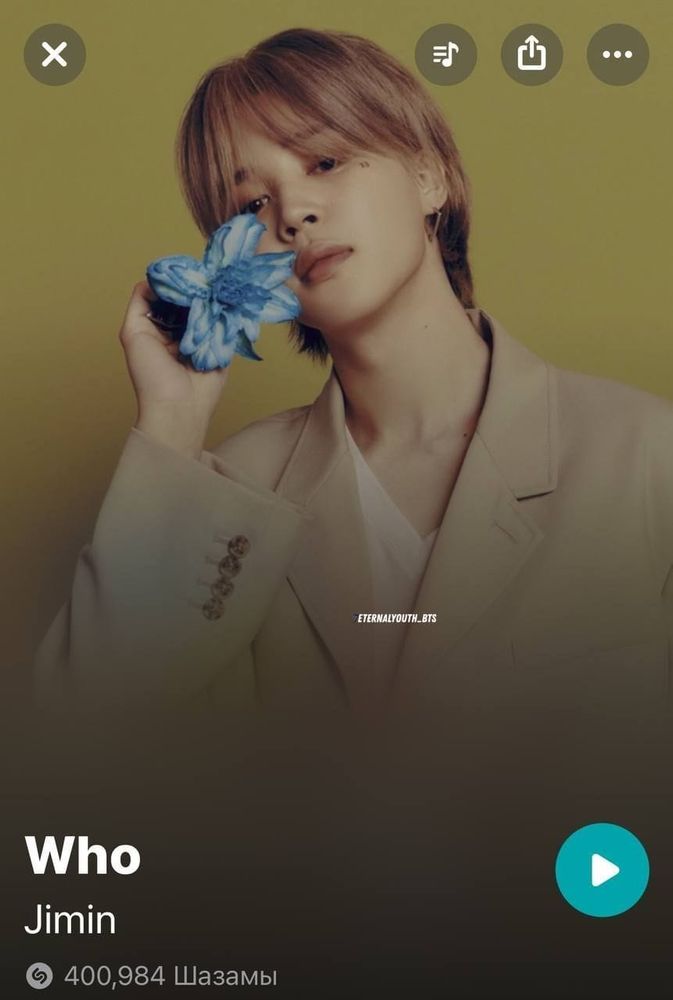Viewport: 673px width, 1000px height.
Task: Share the song Who
Action: click(x=532, y=54)
